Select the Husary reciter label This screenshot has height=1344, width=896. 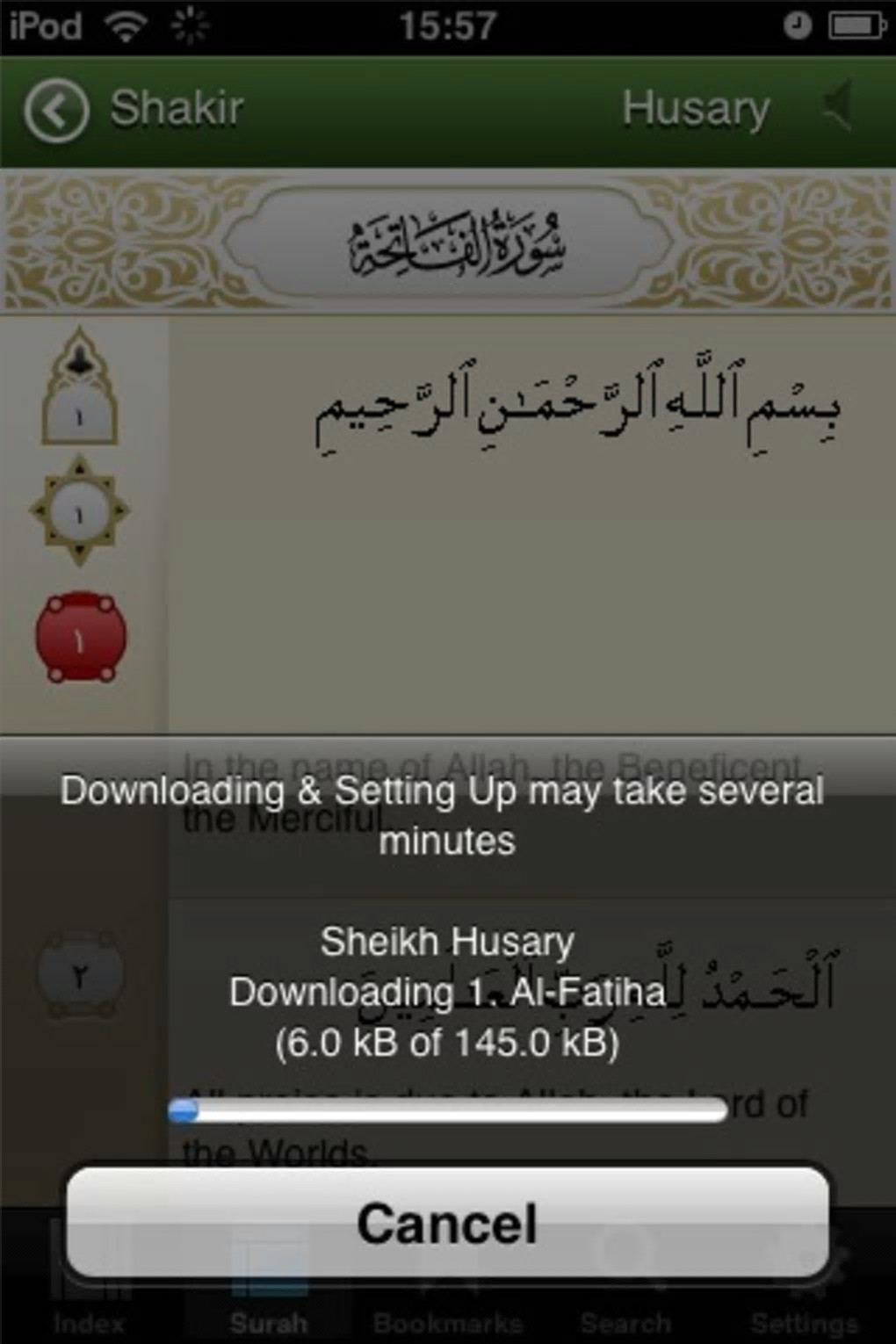click(695, 109)
